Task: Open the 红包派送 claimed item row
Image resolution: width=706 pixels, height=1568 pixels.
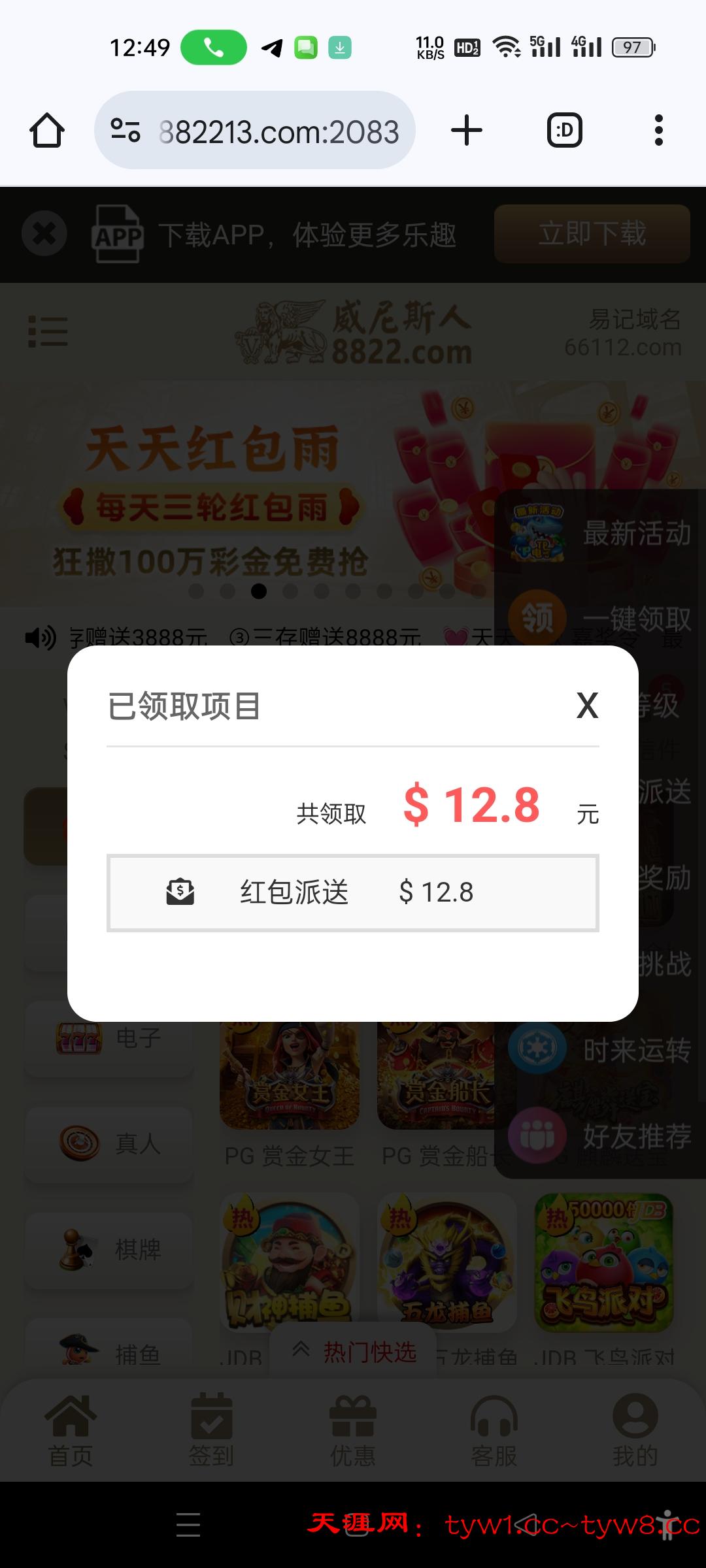Action: coord(352,892)
